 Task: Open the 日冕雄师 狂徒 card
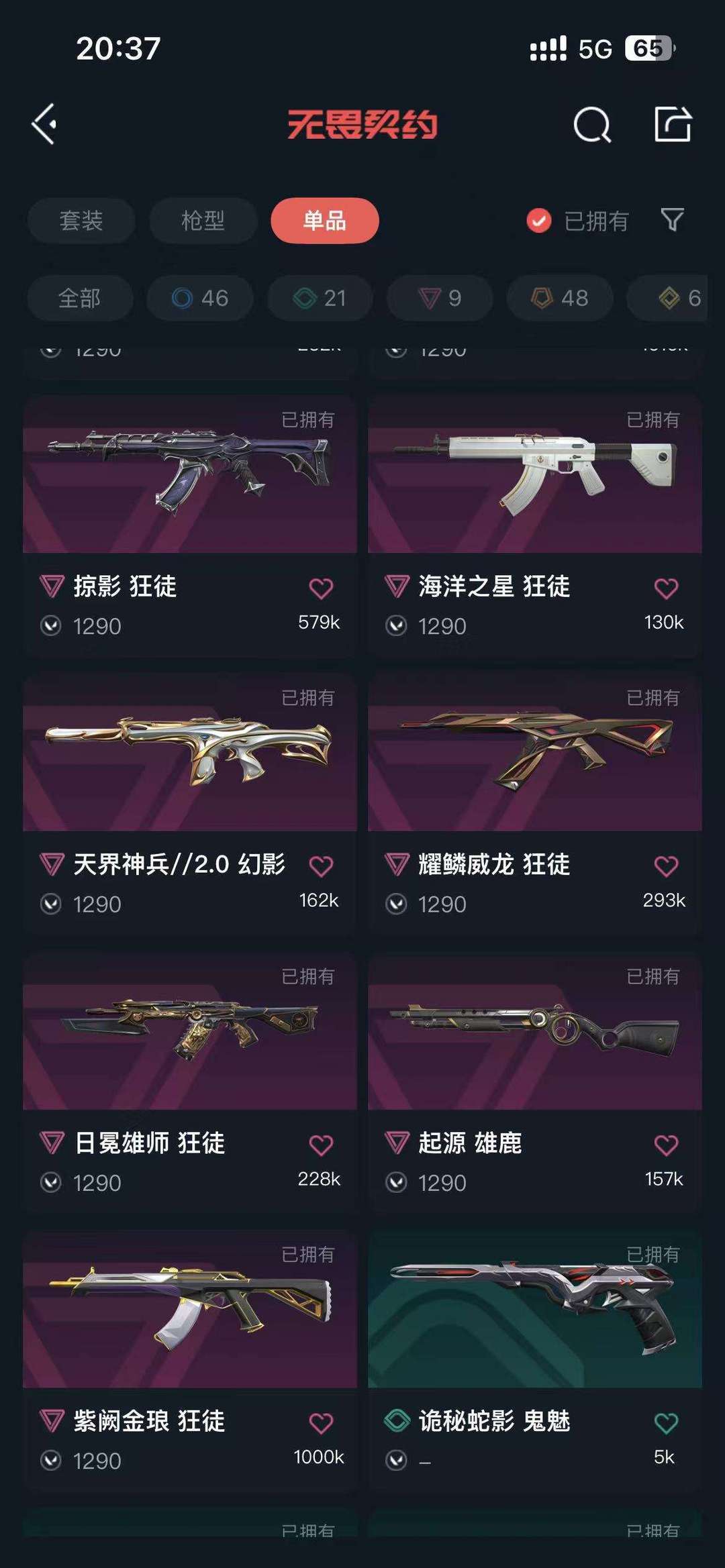(x=190, y=1082)
